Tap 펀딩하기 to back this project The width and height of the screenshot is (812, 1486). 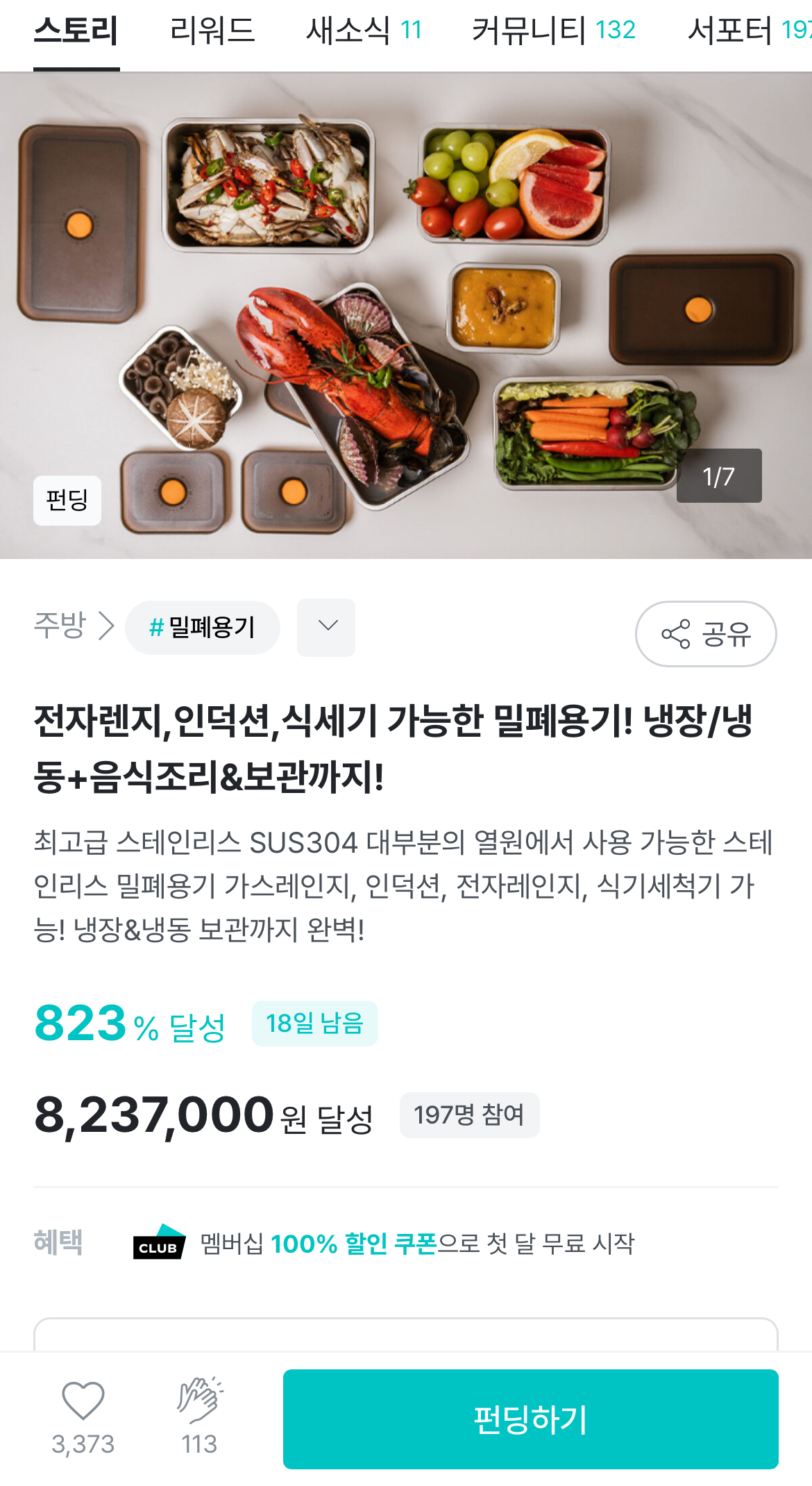530,1419
